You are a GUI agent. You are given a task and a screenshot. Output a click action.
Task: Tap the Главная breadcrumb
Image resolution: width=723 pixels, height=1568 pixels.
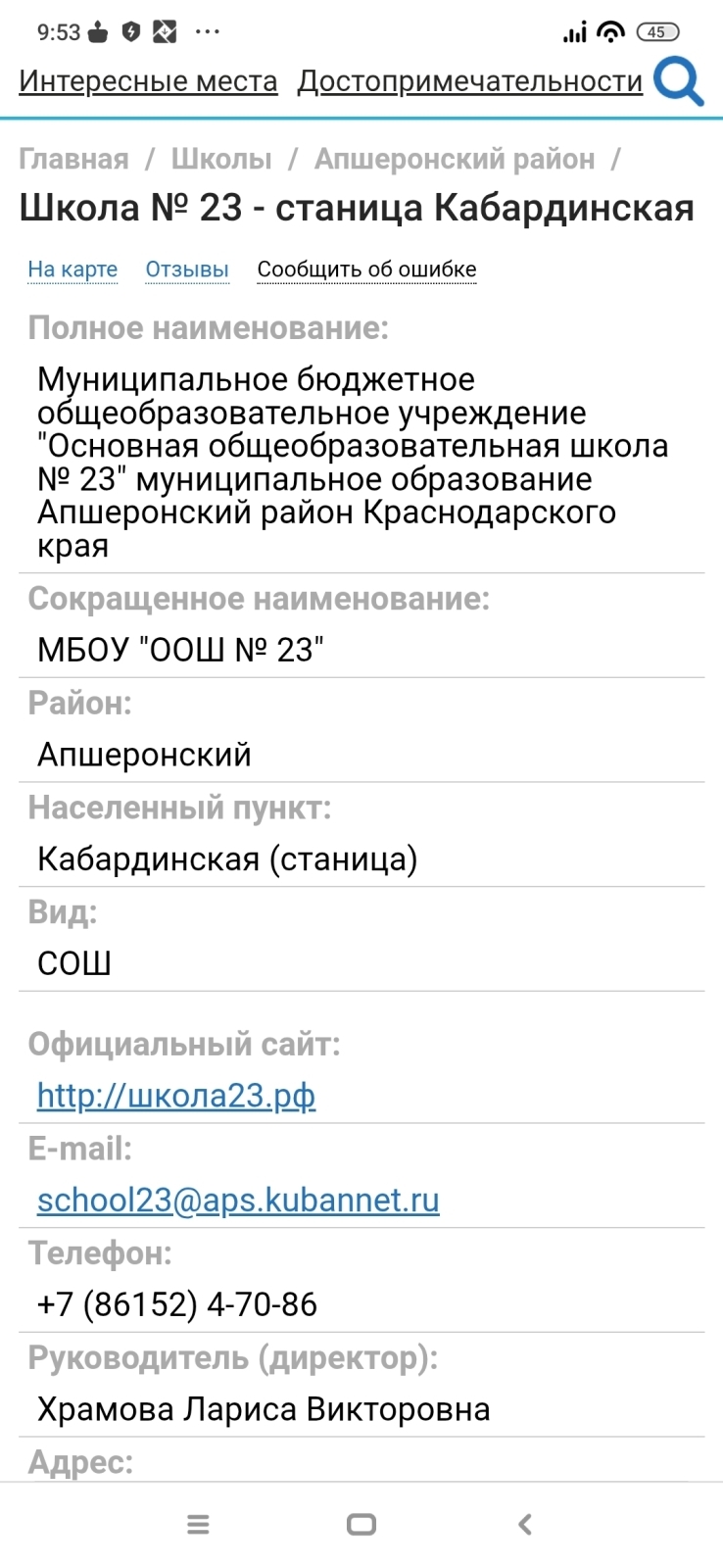point(73,159)
